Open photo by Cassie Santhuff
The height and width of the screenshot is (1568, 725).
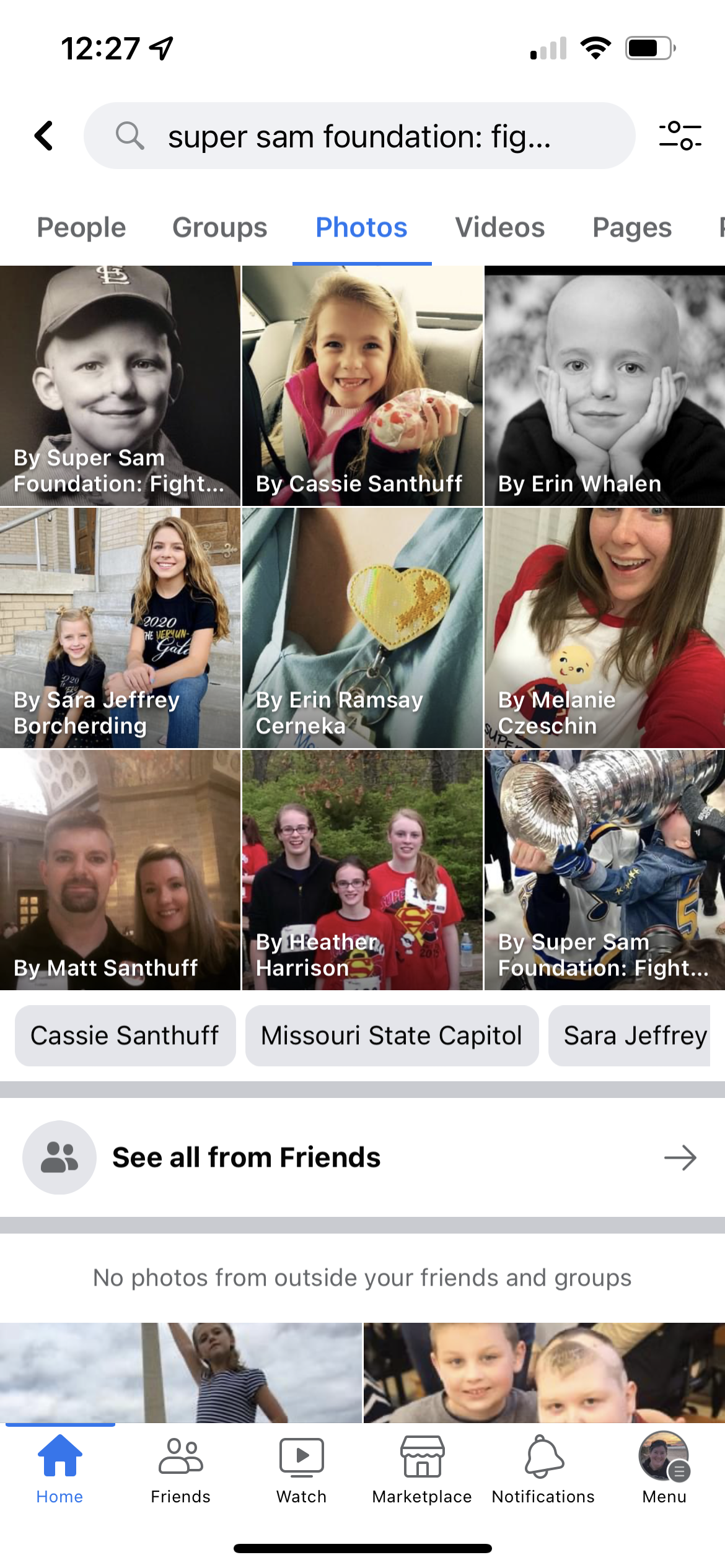click(x=362, y=385)
